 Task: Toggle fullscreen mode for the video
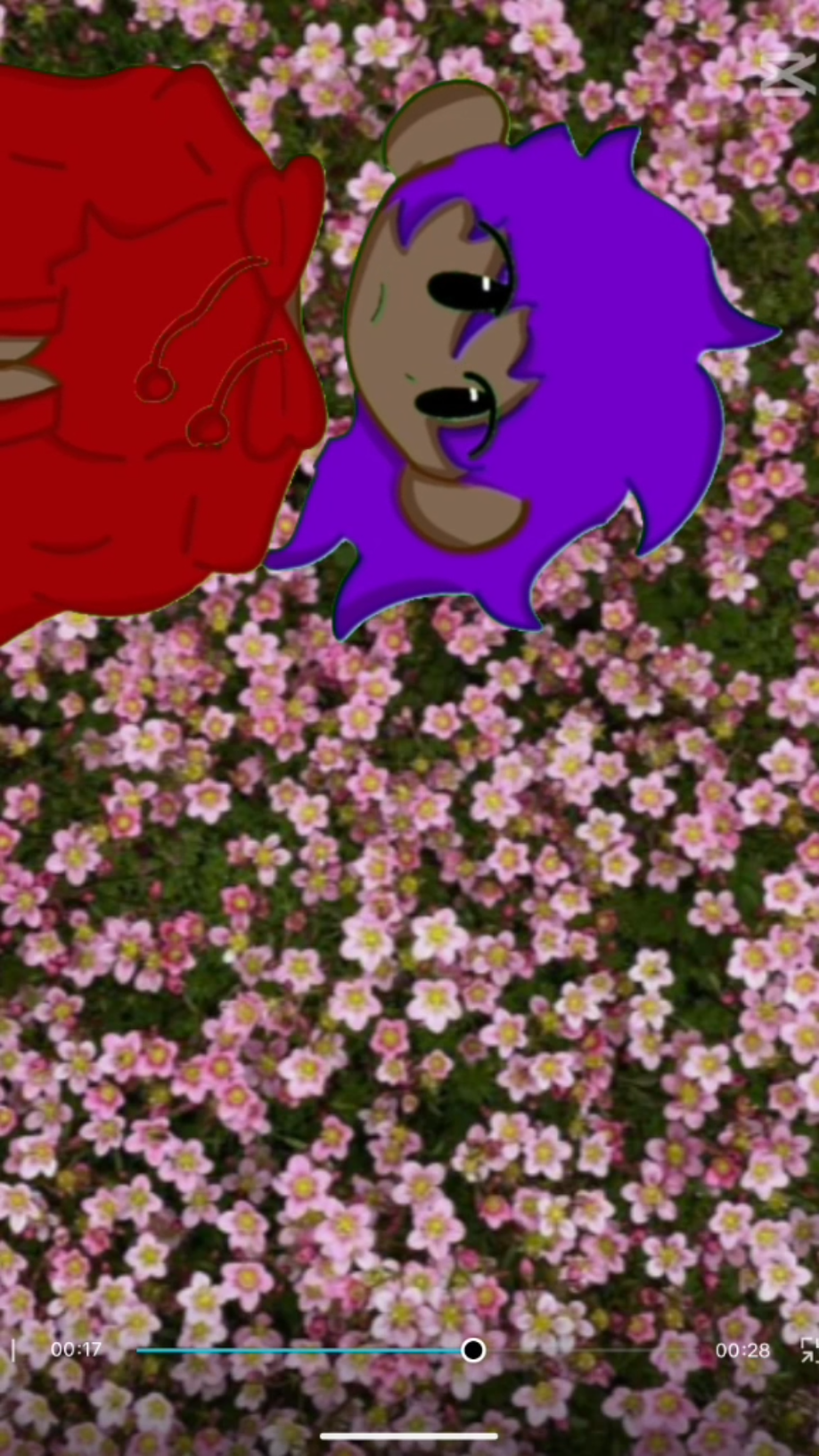[x=808, y=1350]
